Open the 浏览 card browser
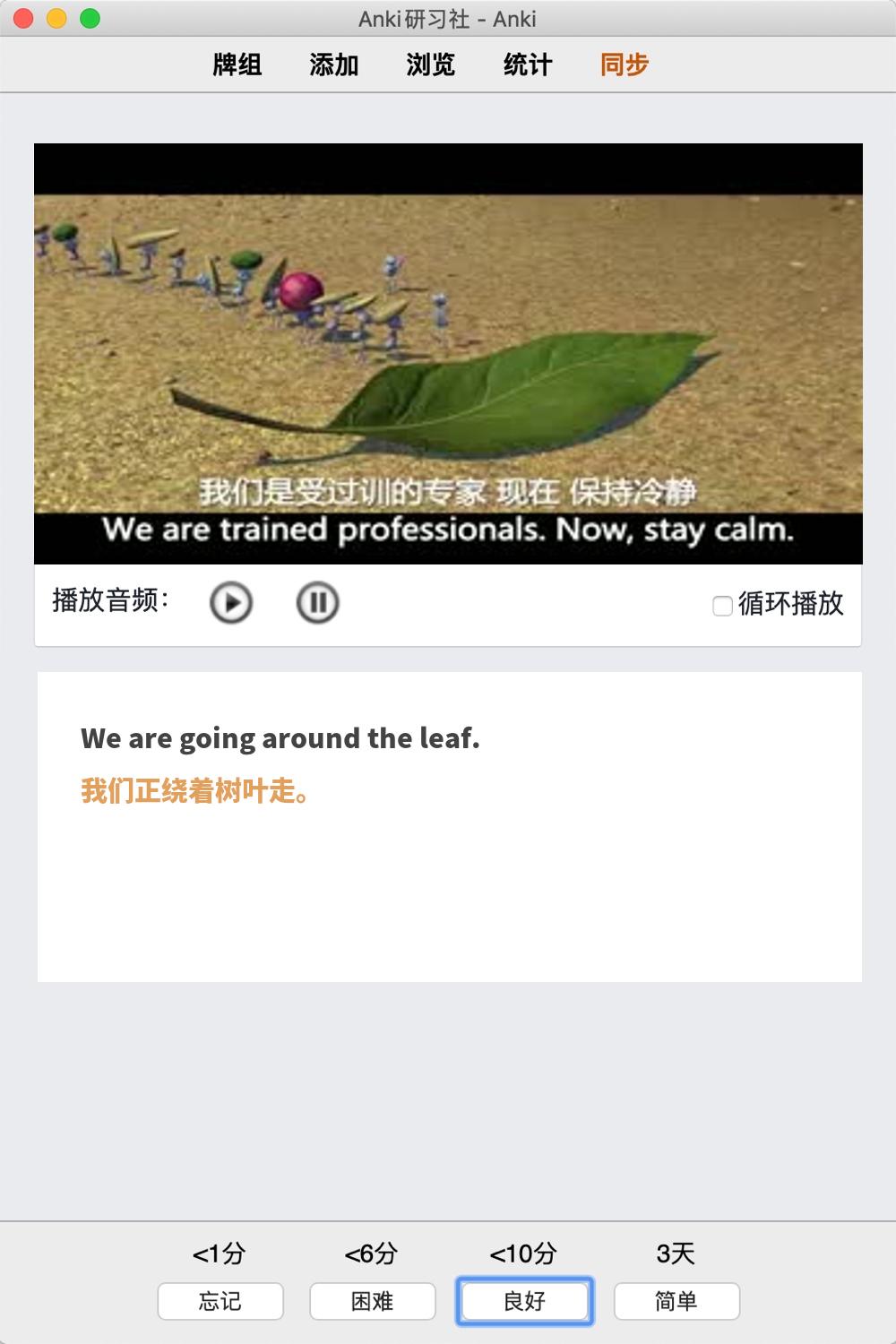The image size is (896, 1344). pos(431,65)
